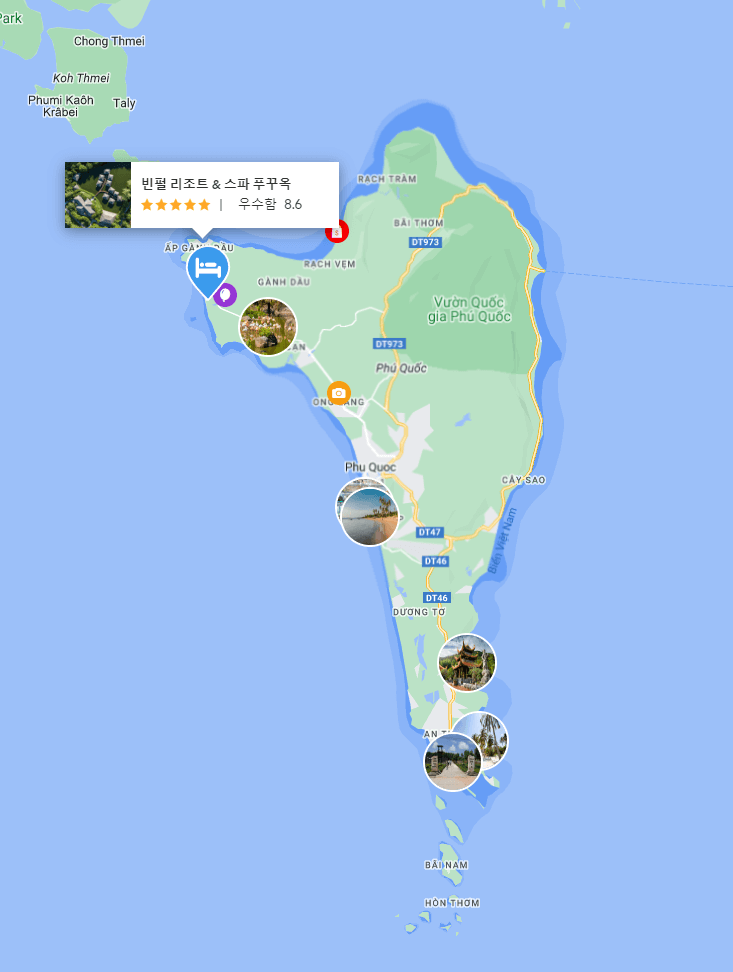This screenshot has height=972, width=733.
Task: Open the gate entrance photo circle near An Thới
Action: click(451, 761)
